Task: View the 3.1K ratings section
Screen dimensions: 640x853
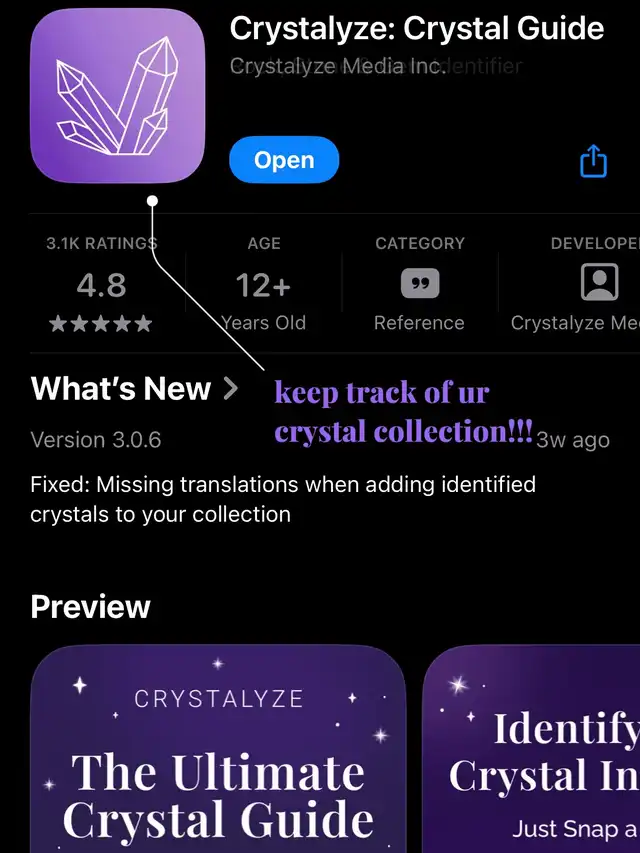Action: click(101, 285)
